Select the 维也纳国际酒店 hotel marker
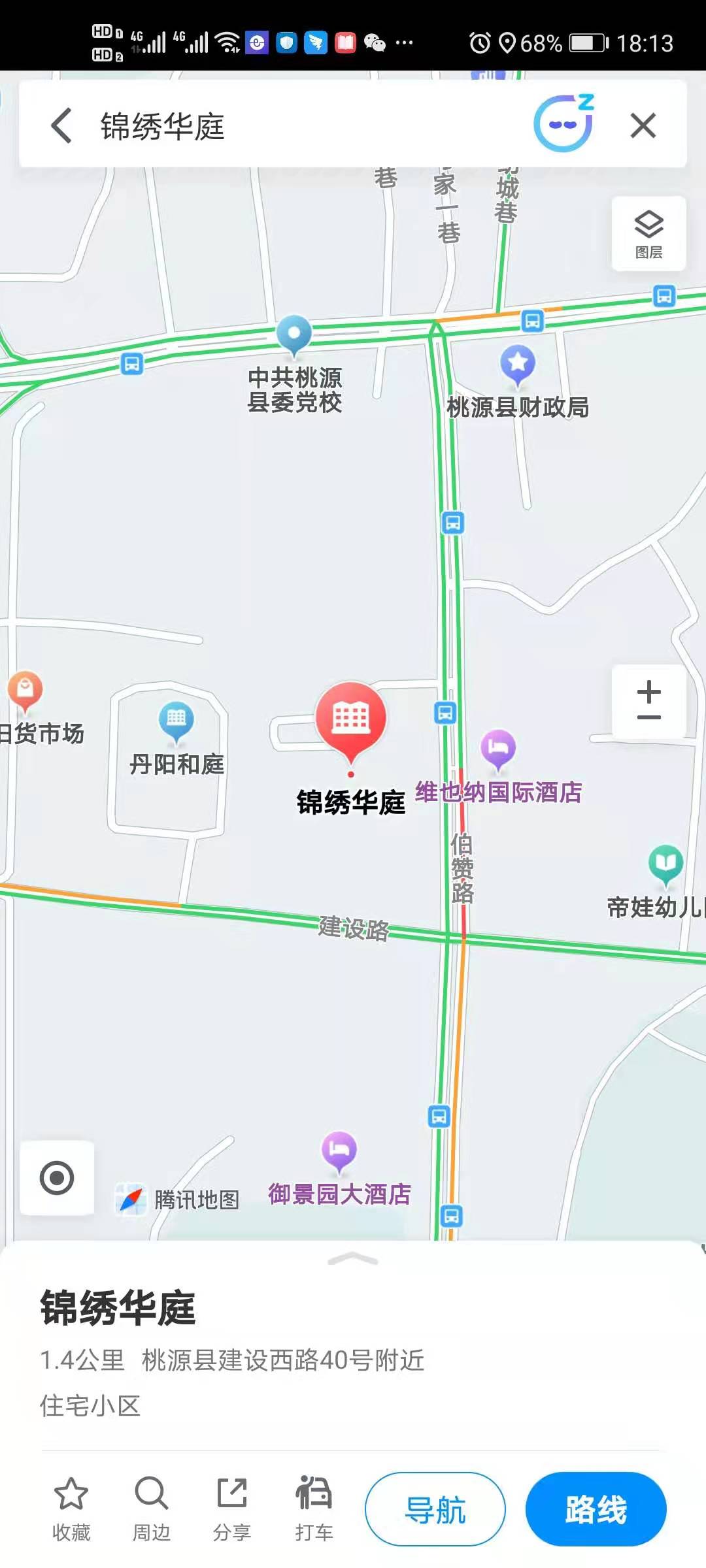The width and height of the screenshot is (706, 1568). click(498, 749)
